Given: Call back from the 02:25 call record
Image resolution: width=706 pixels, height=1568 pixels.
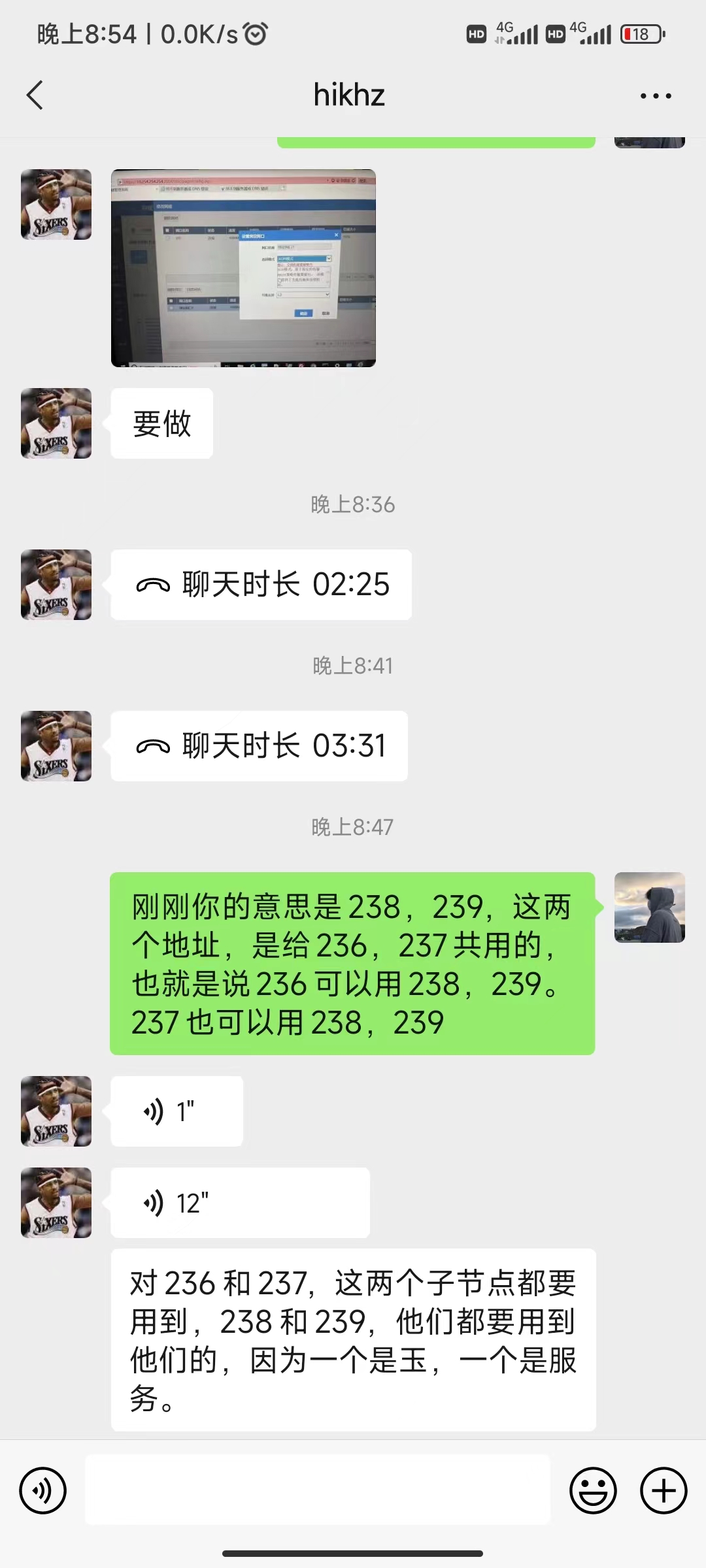Looking at the screenshot, I should coord(261,584).
